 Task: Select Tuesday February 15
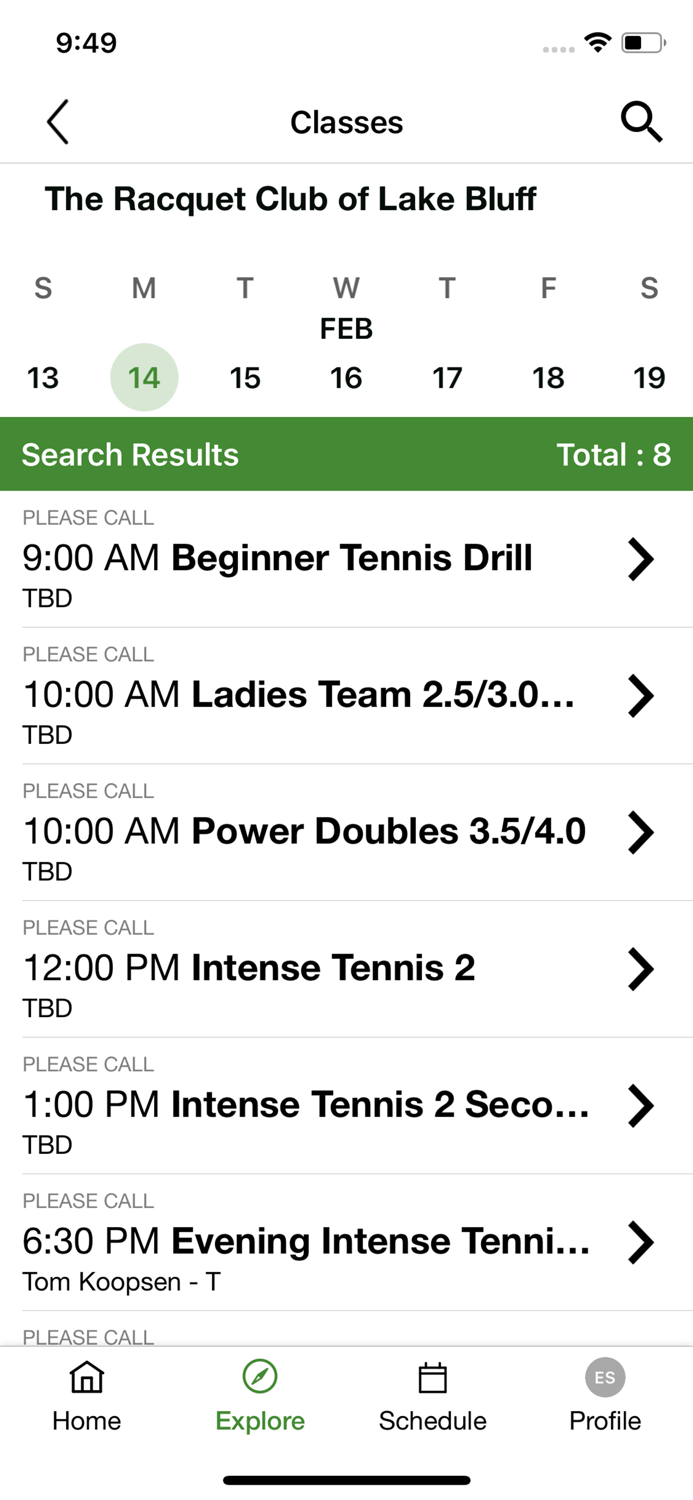click(x=245, y=378)
